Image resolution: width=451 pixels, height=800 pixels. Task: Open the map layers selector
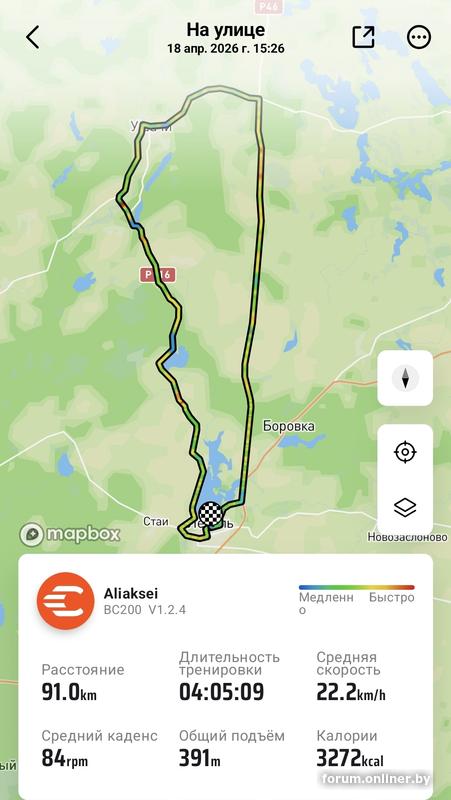pos(405,508)
